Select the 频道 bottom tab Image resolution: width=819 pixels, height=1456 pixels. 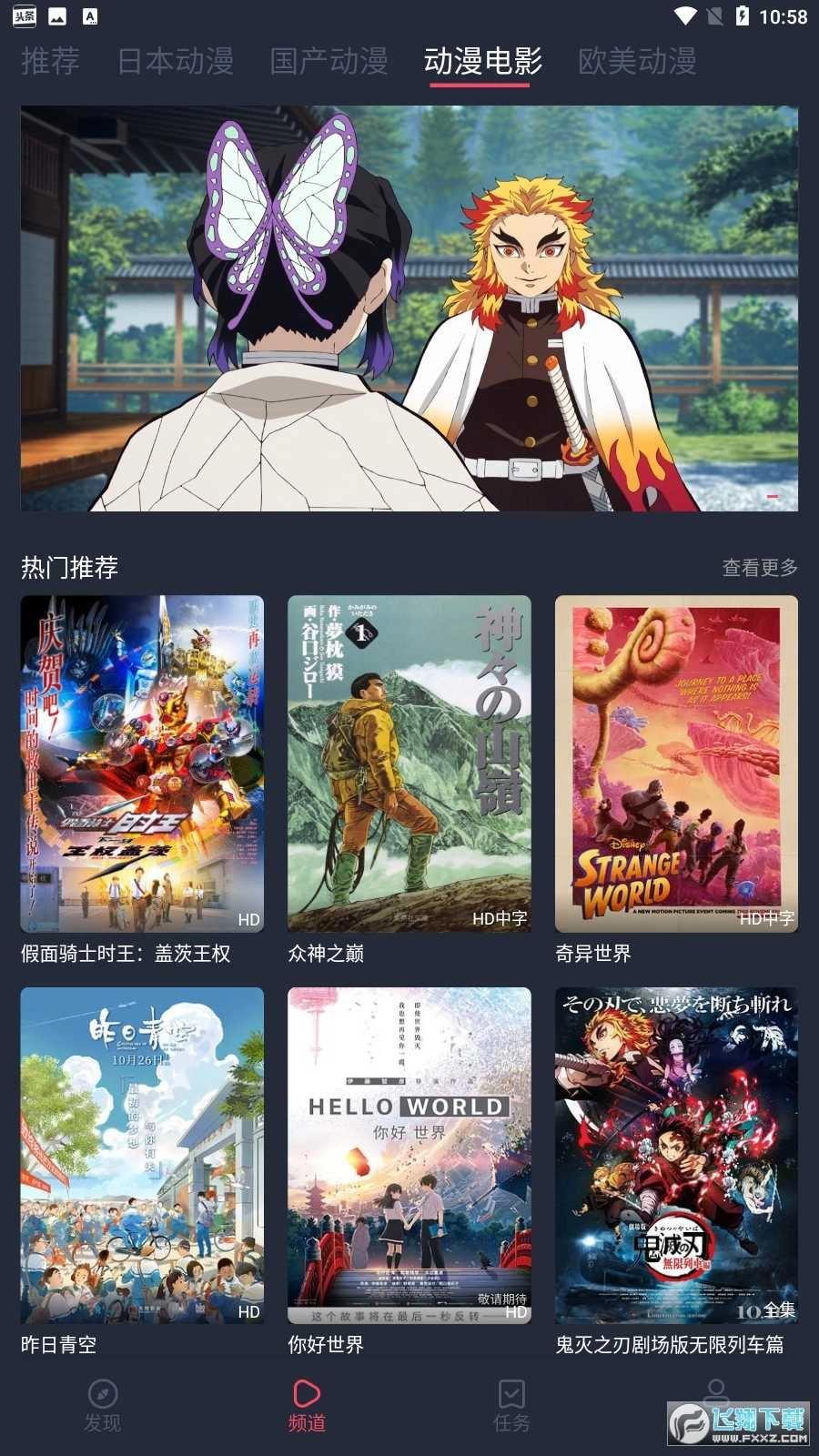click(307, 1406)
